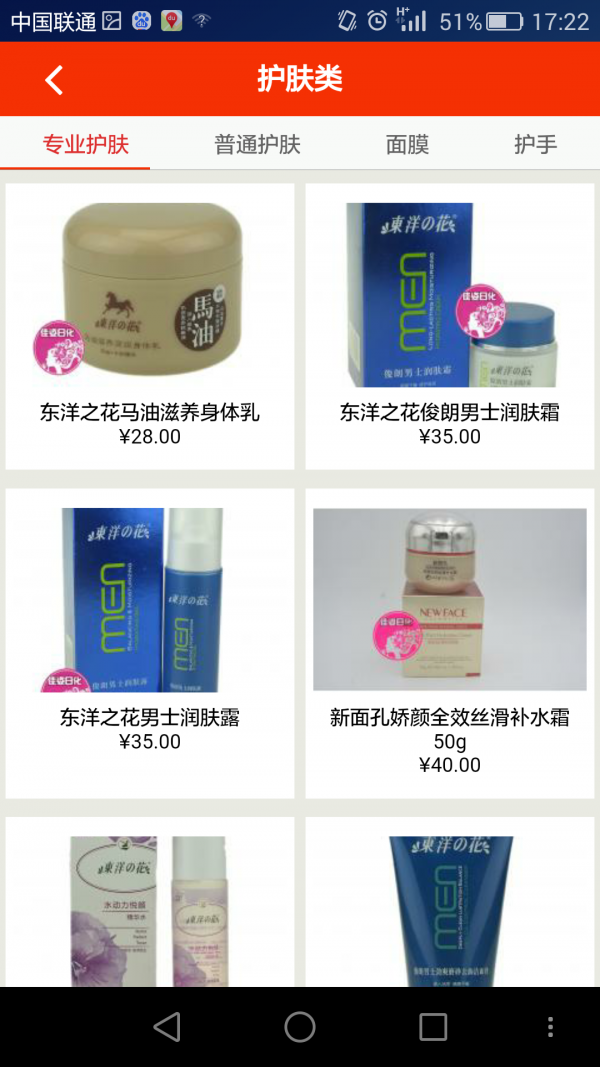Switch to the 面膜 tab
This screenshot has width=600, height=1067.
[407, 144]
